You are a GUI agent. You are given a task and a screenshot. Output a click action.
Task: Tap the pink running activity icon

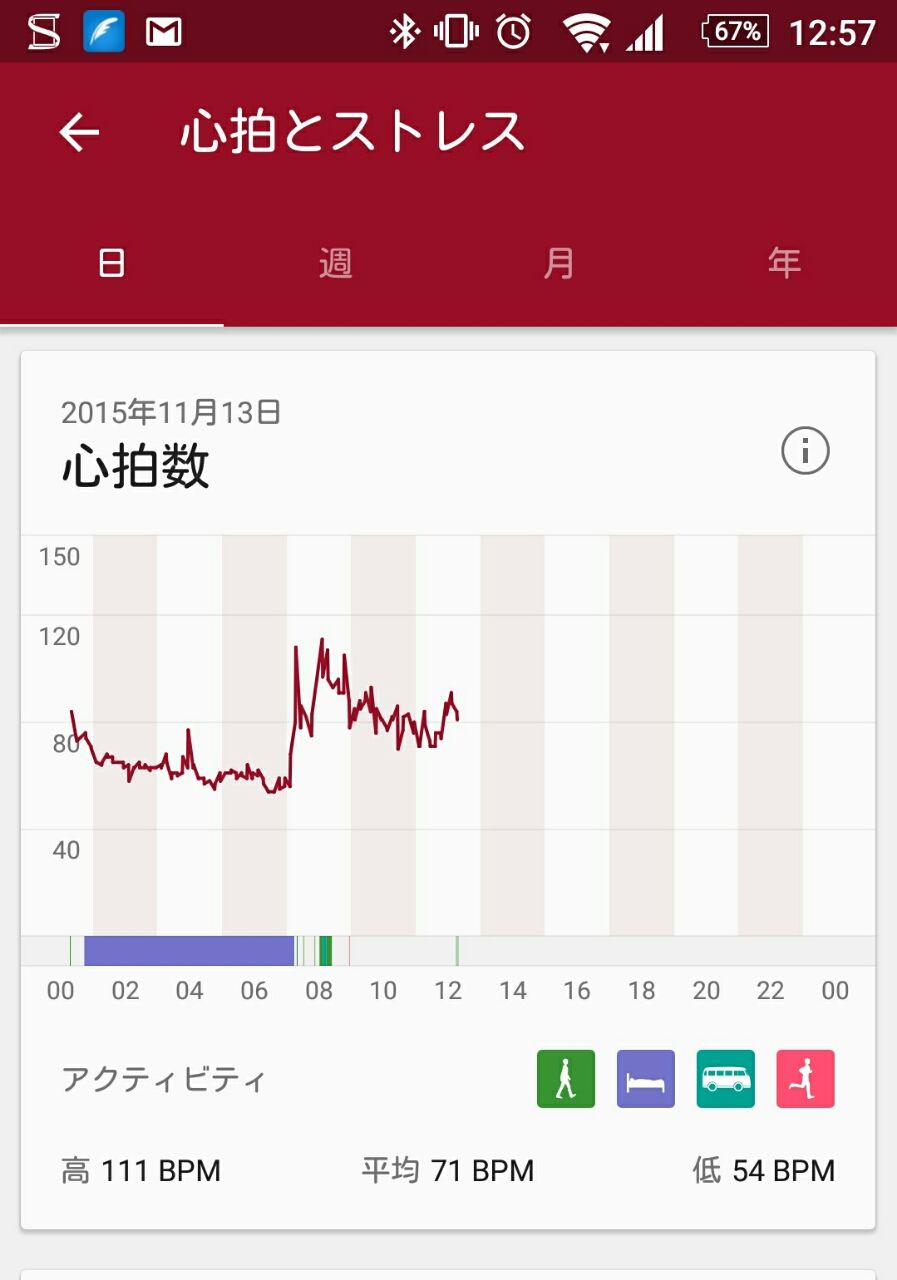coord(805,1079)
